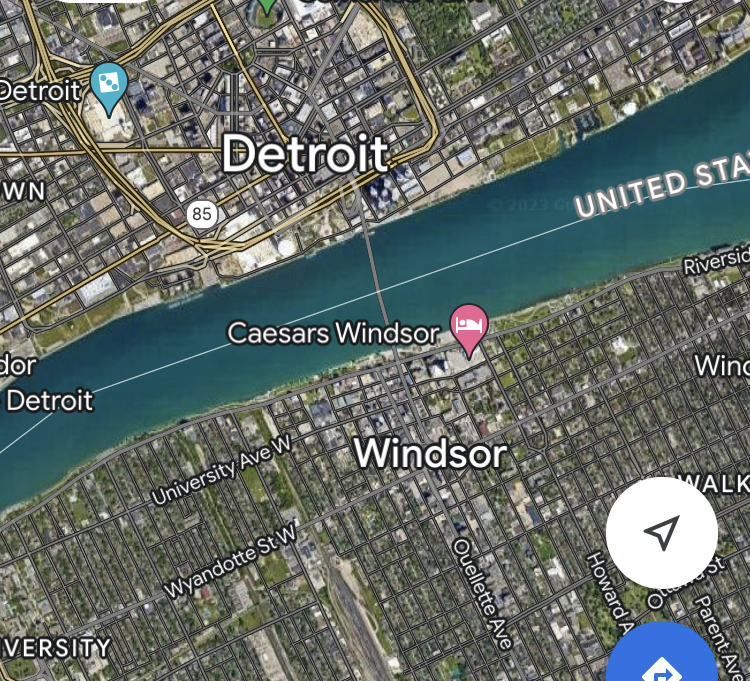The width and height of the screenshot is (750, 681).
Task: Select the Caesars Windsor hotel pin
Action: coord(468,326)
